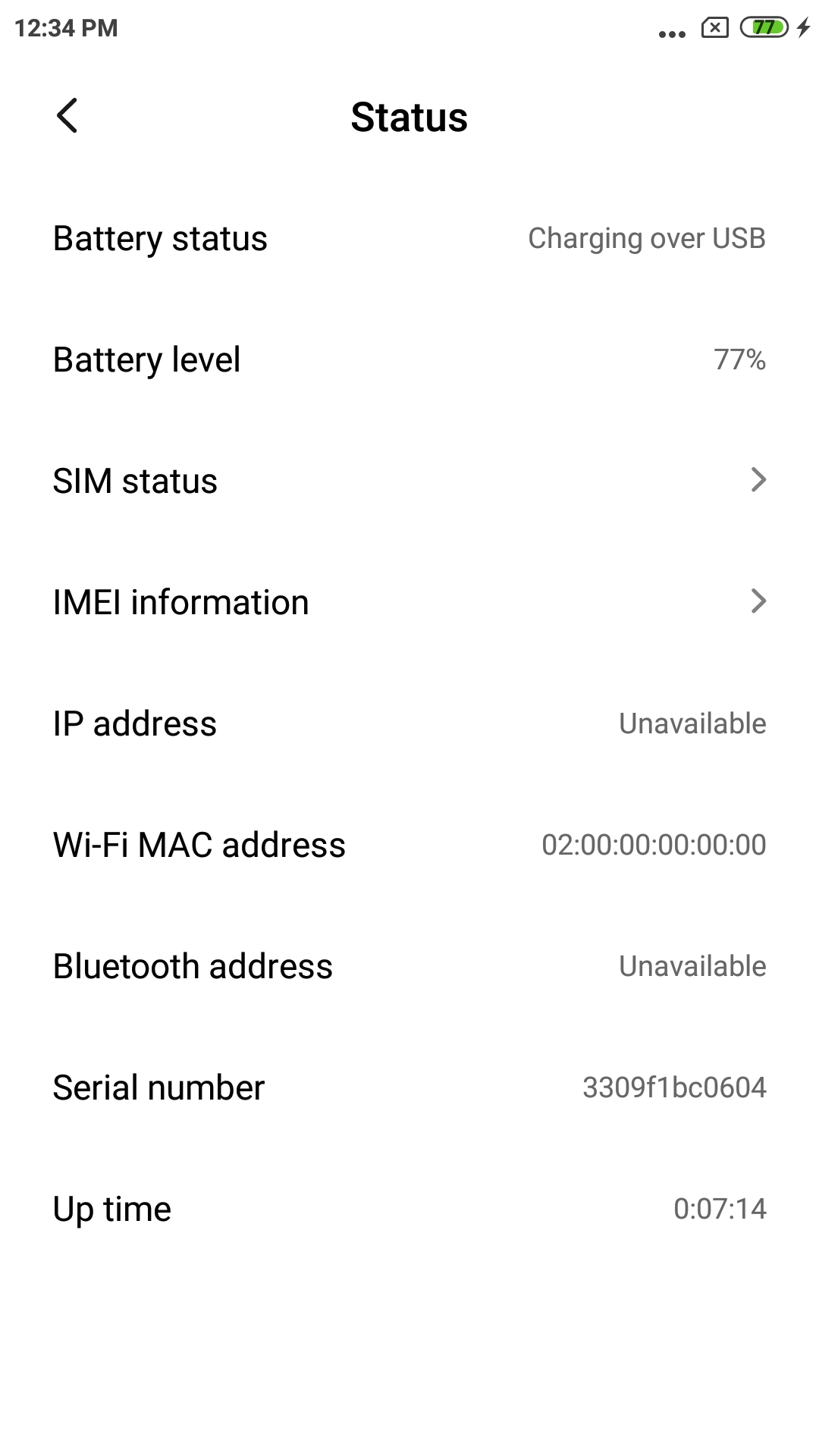Viewport: 819px width, 1456px height.
Task: Open IMEI information
Action: (x=409, y=602)
